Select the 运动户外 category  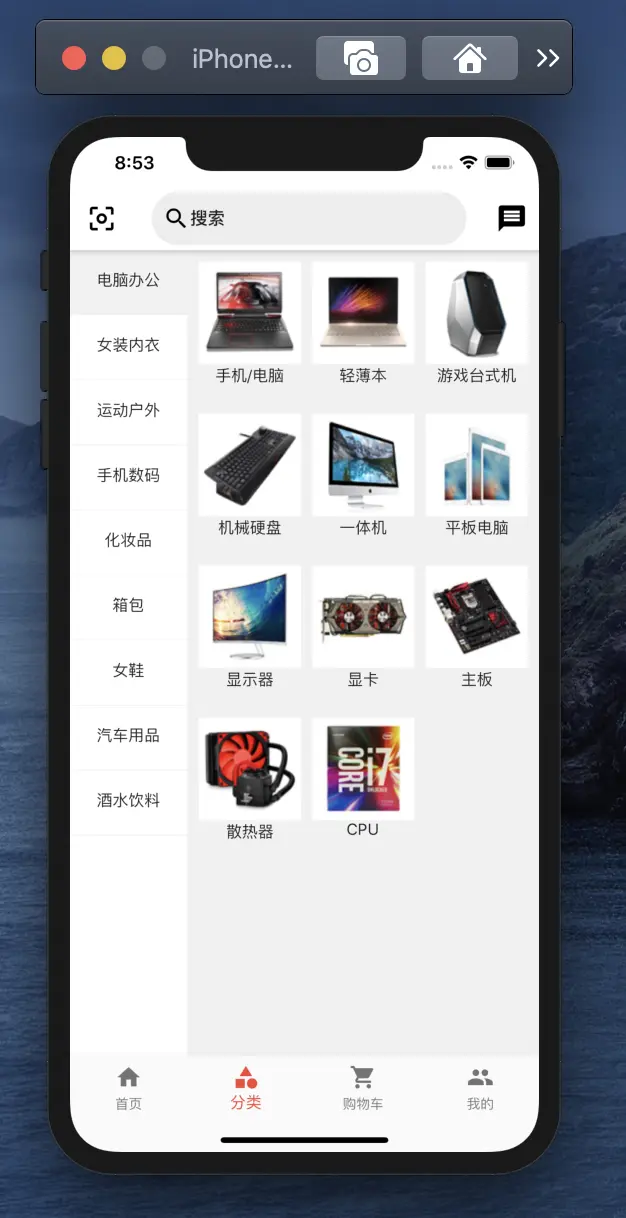128,410
